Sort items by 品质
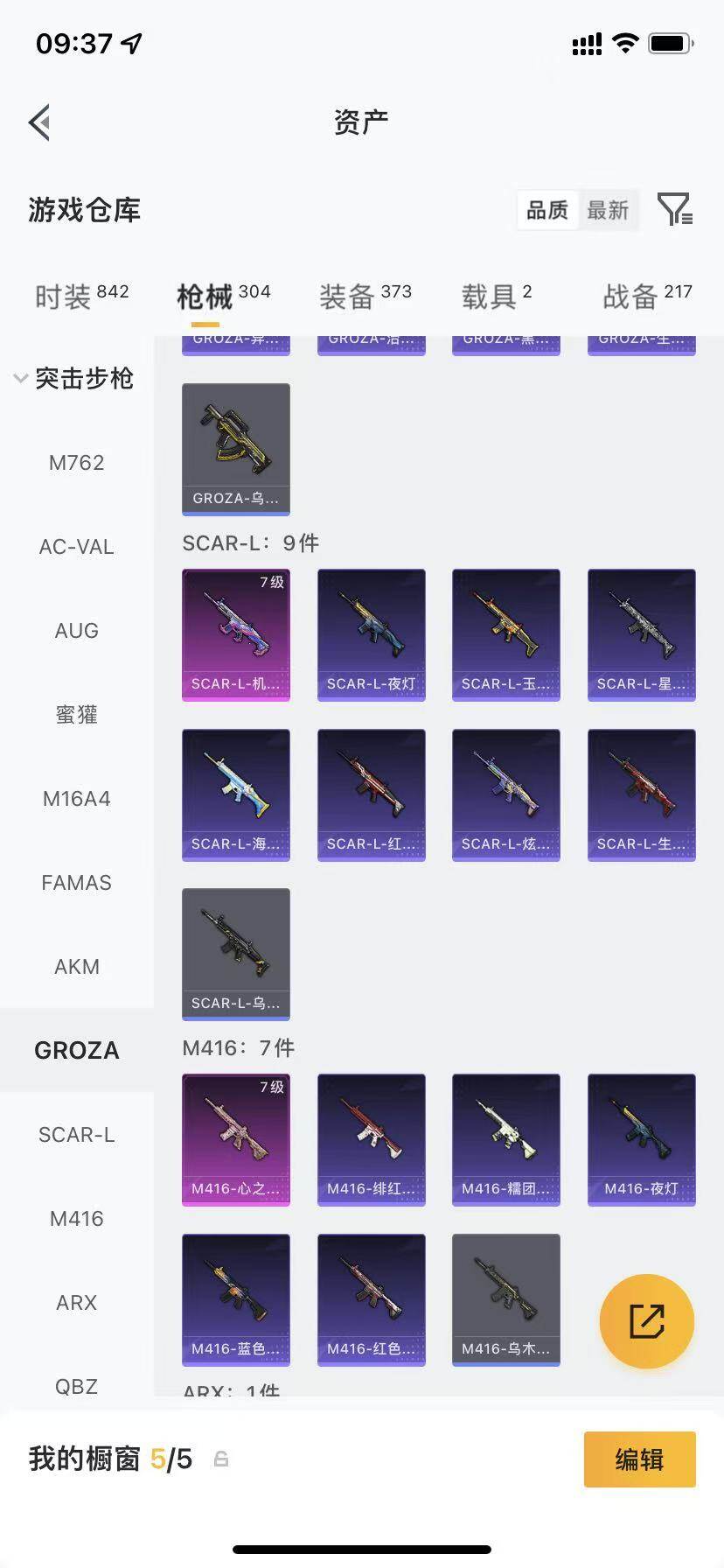724x1568 pixels. 547,210
